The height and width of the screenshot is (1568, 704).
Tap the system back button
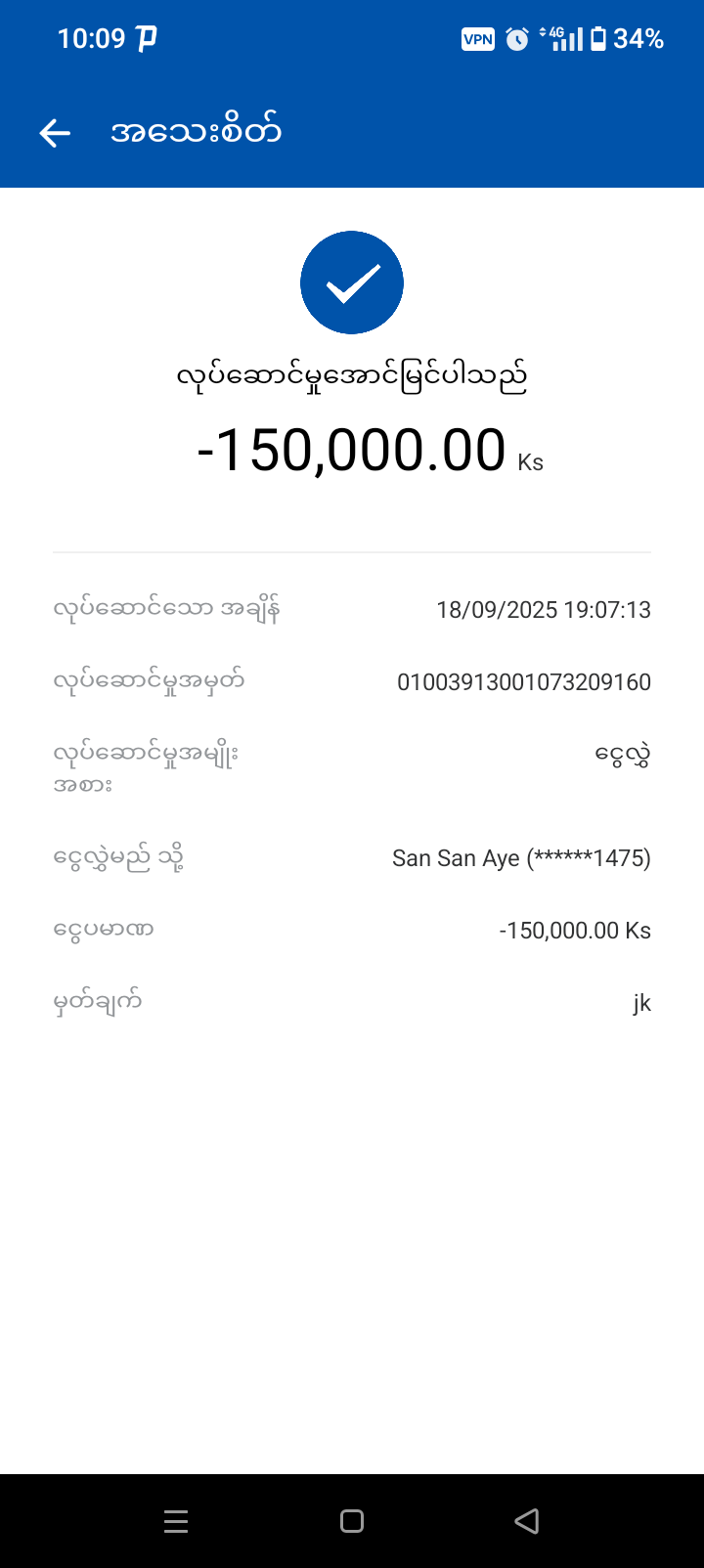pyautogui.click(x=527, y=1521)
